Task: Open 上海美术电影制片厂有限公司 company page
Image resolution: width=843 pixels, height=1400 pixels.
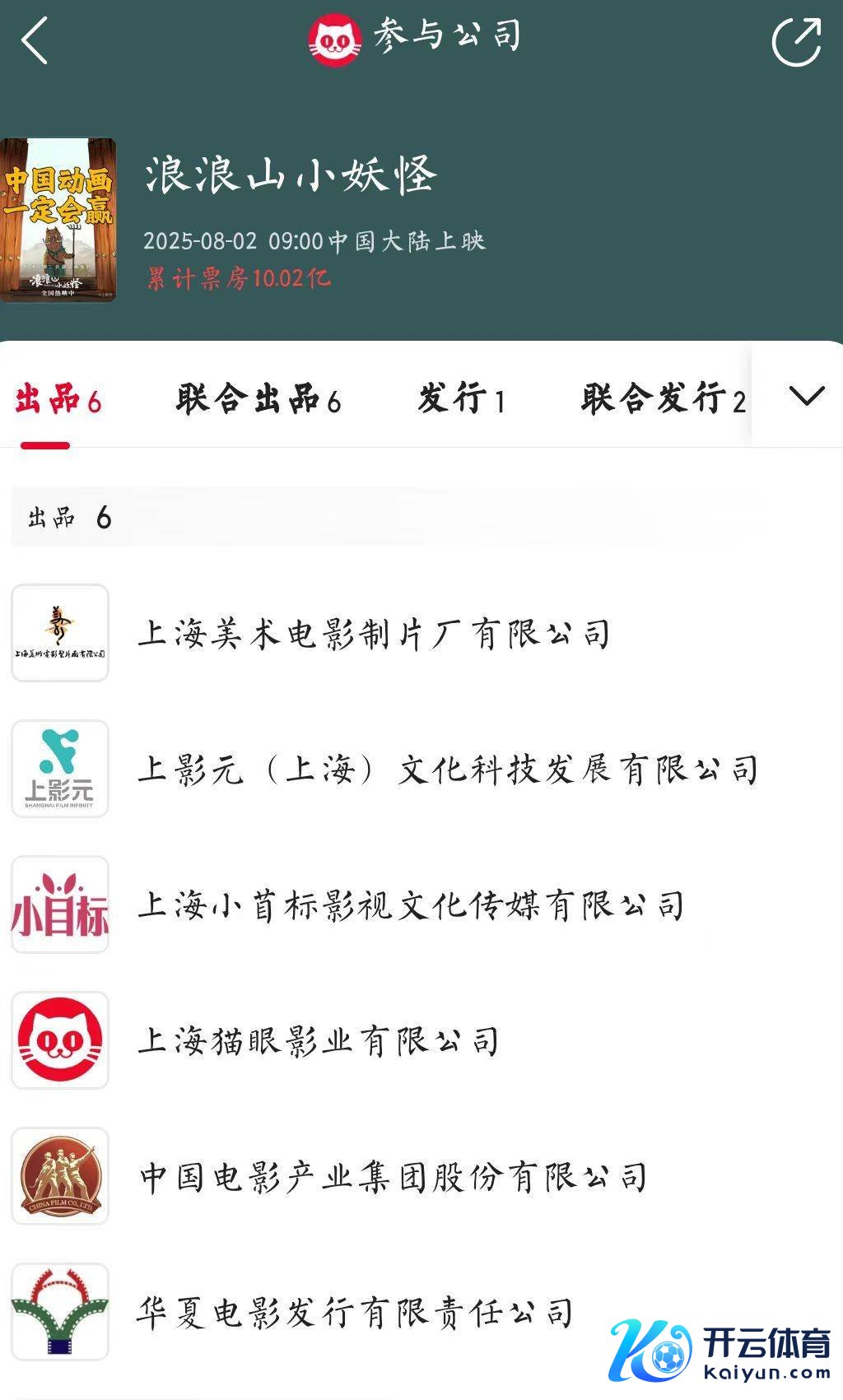Action: 374,634
